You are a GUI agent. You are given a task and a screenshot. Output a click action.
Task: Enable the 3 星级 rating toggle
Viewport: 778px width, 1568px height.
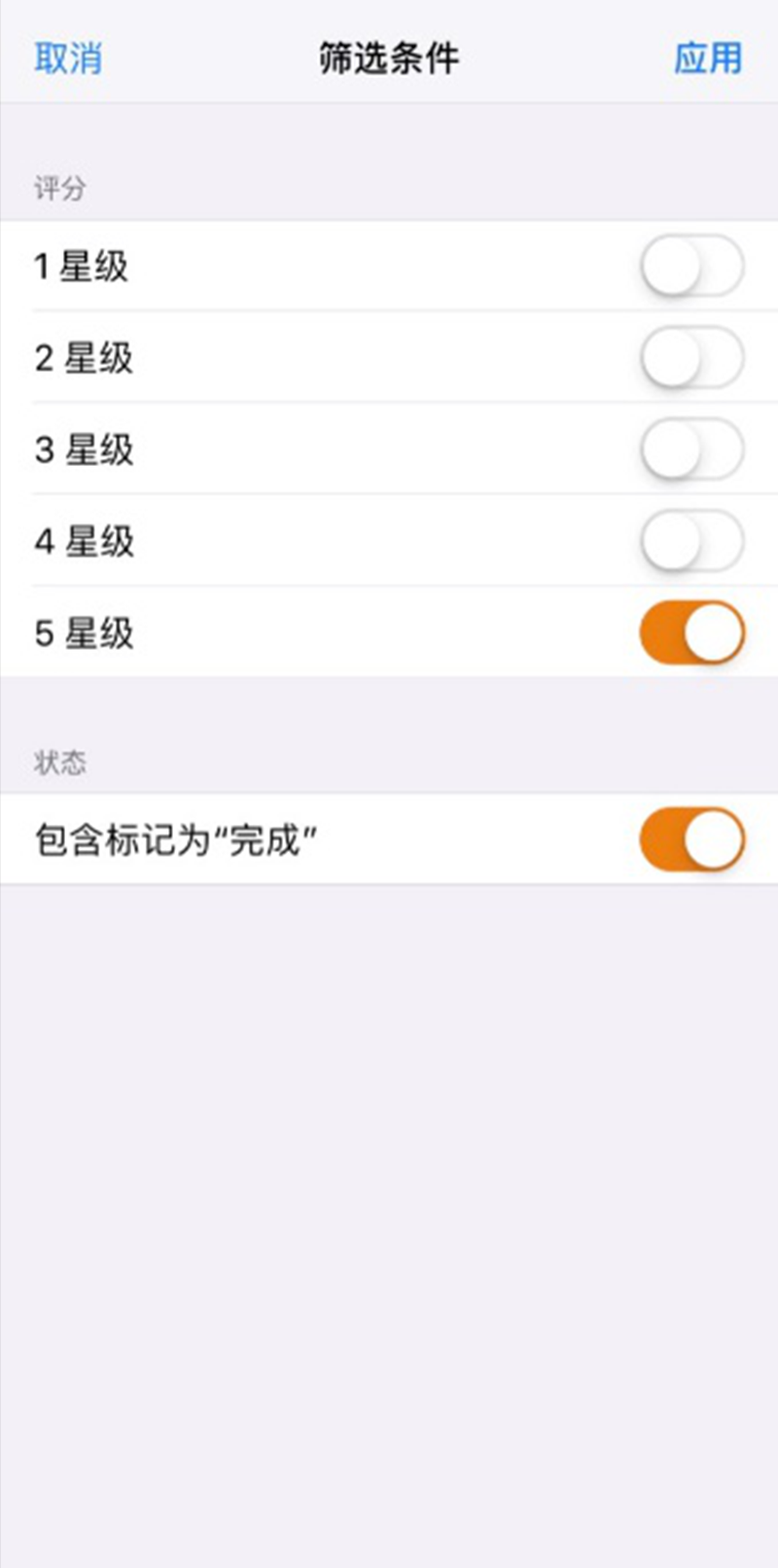tap(690, 447)
